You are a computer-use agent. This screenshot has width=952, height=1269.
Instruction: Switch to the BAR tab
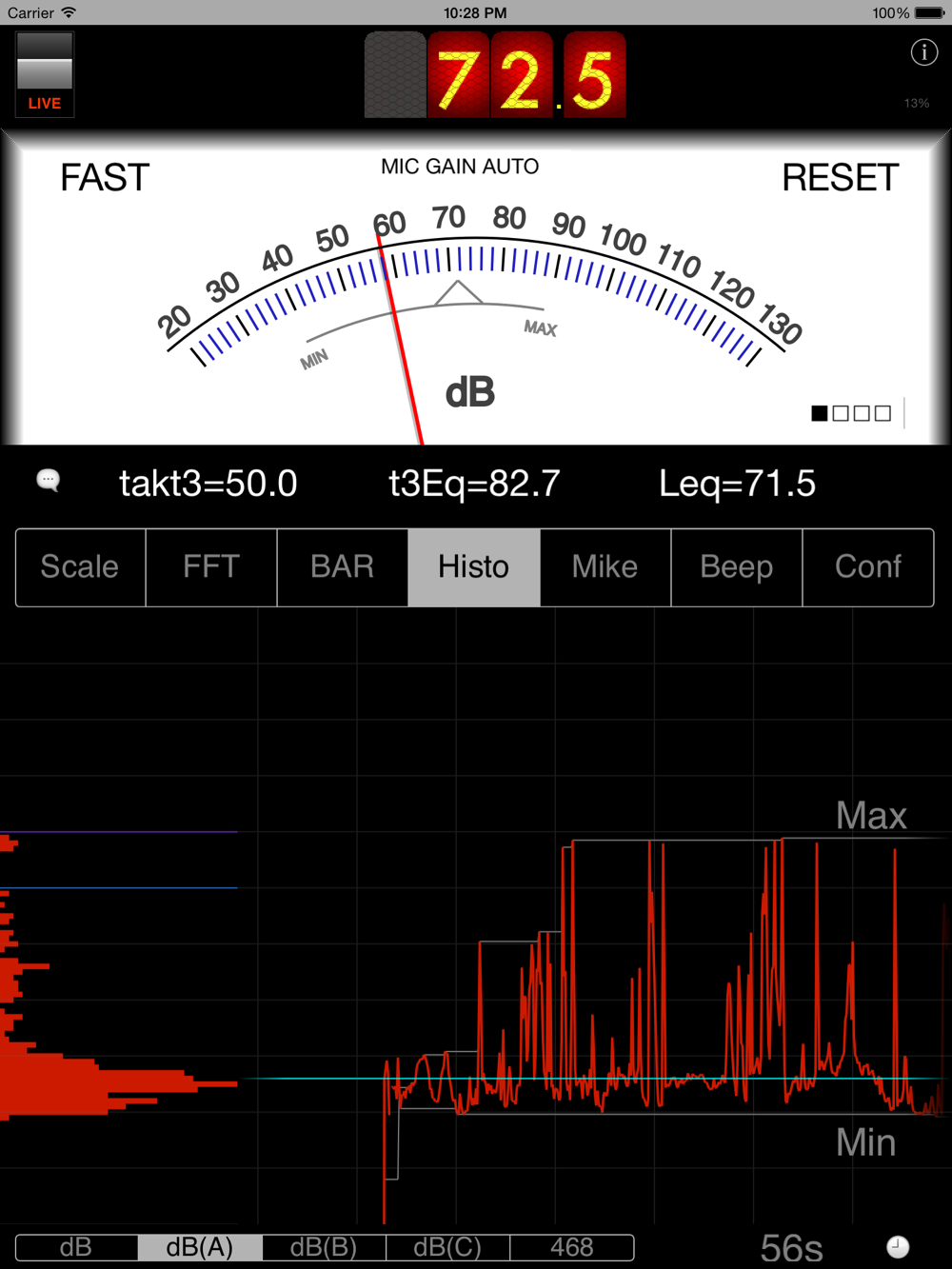343,567
